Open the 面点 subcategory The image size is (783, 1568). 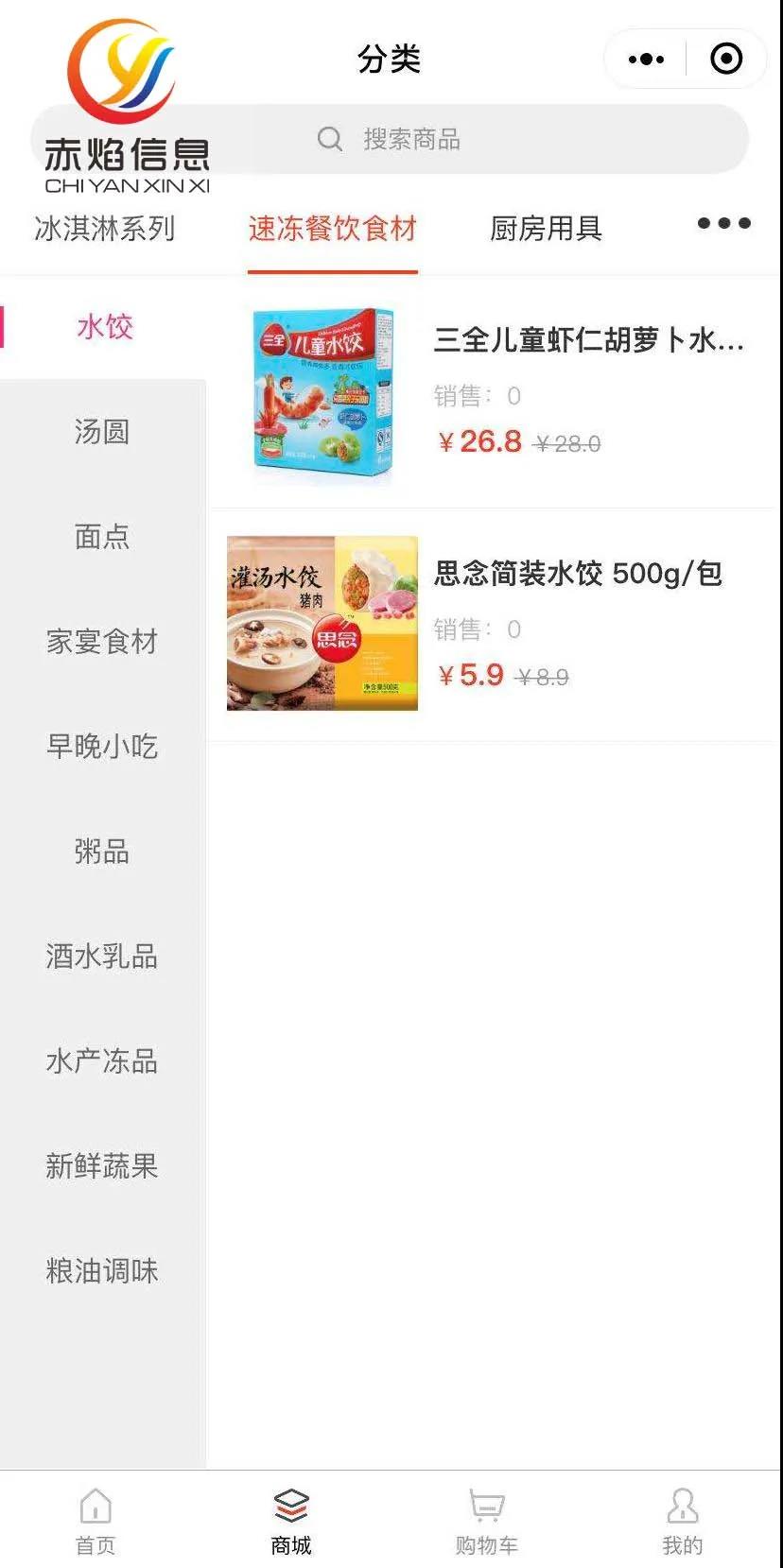pyautogui.click(x=102, y=537)
